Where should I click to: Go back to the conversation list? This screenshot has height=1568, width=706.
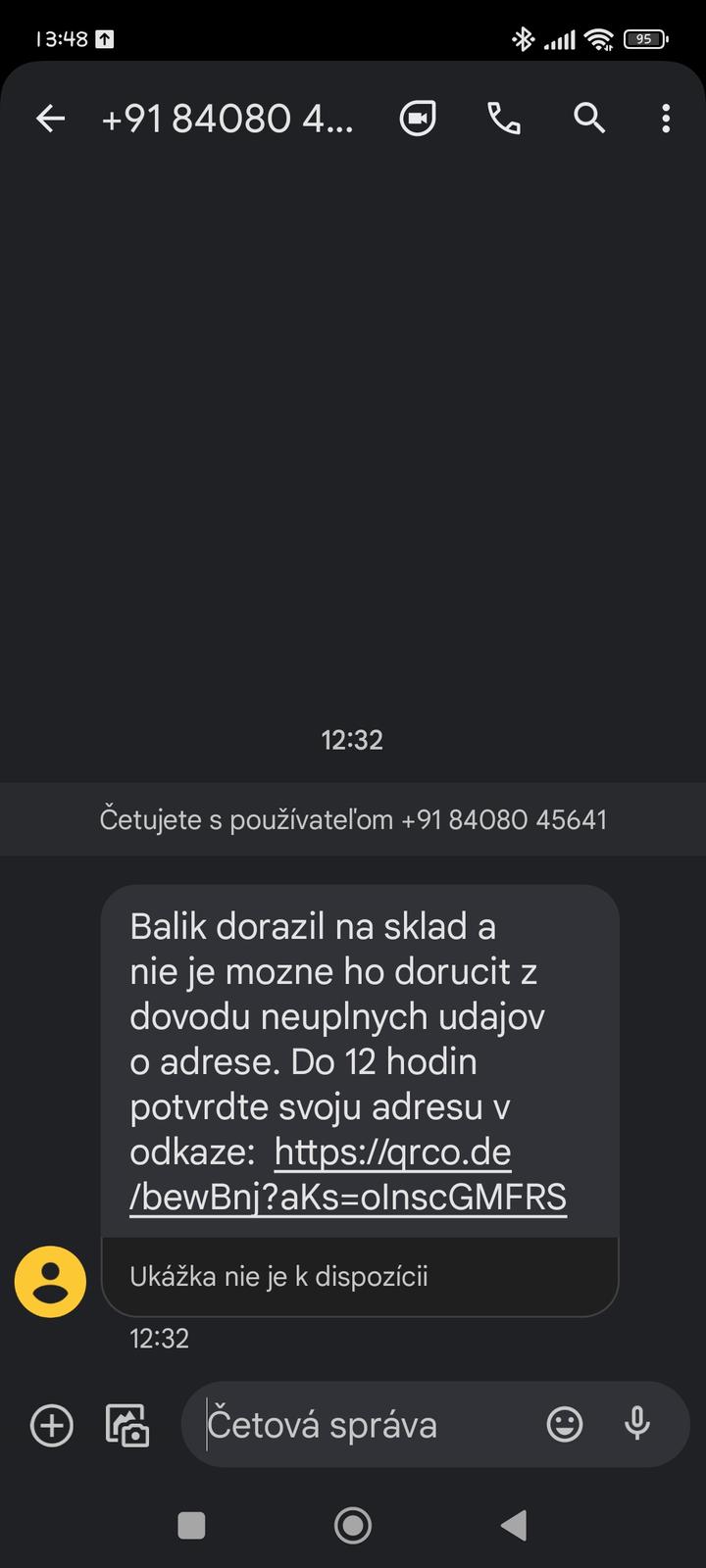point(50,119)
